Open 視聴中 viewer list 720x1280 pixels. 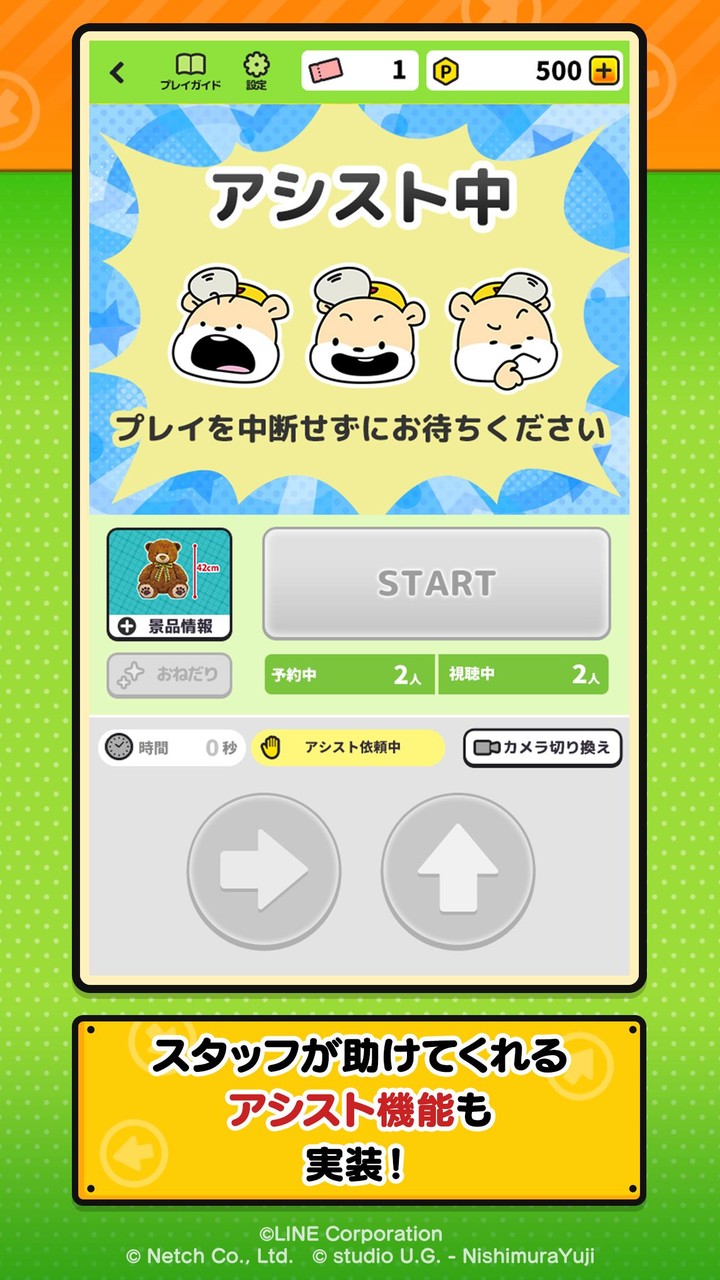coord(525,677)
